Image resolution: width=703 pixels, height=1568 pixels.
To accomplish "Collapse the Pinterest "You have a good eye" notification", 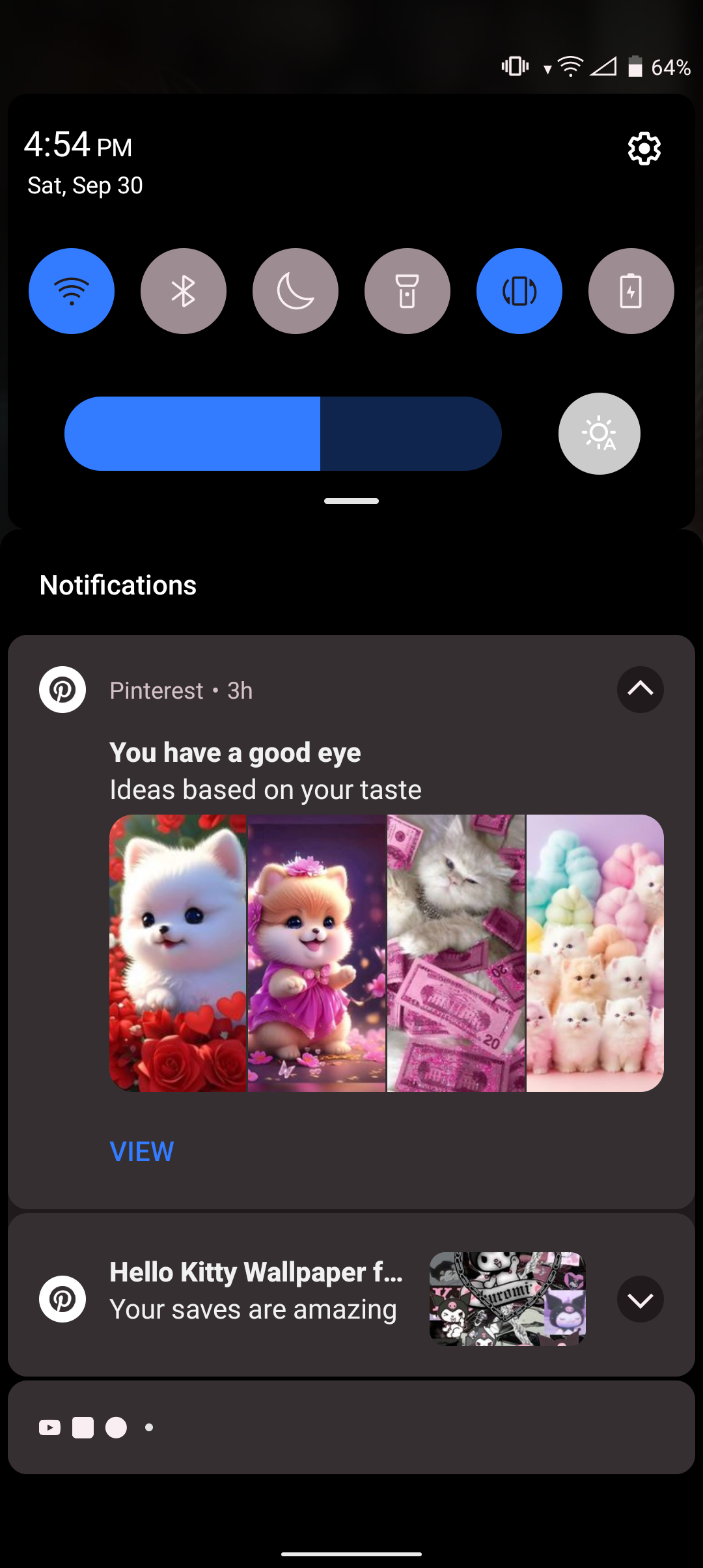I will click(640, 690).
